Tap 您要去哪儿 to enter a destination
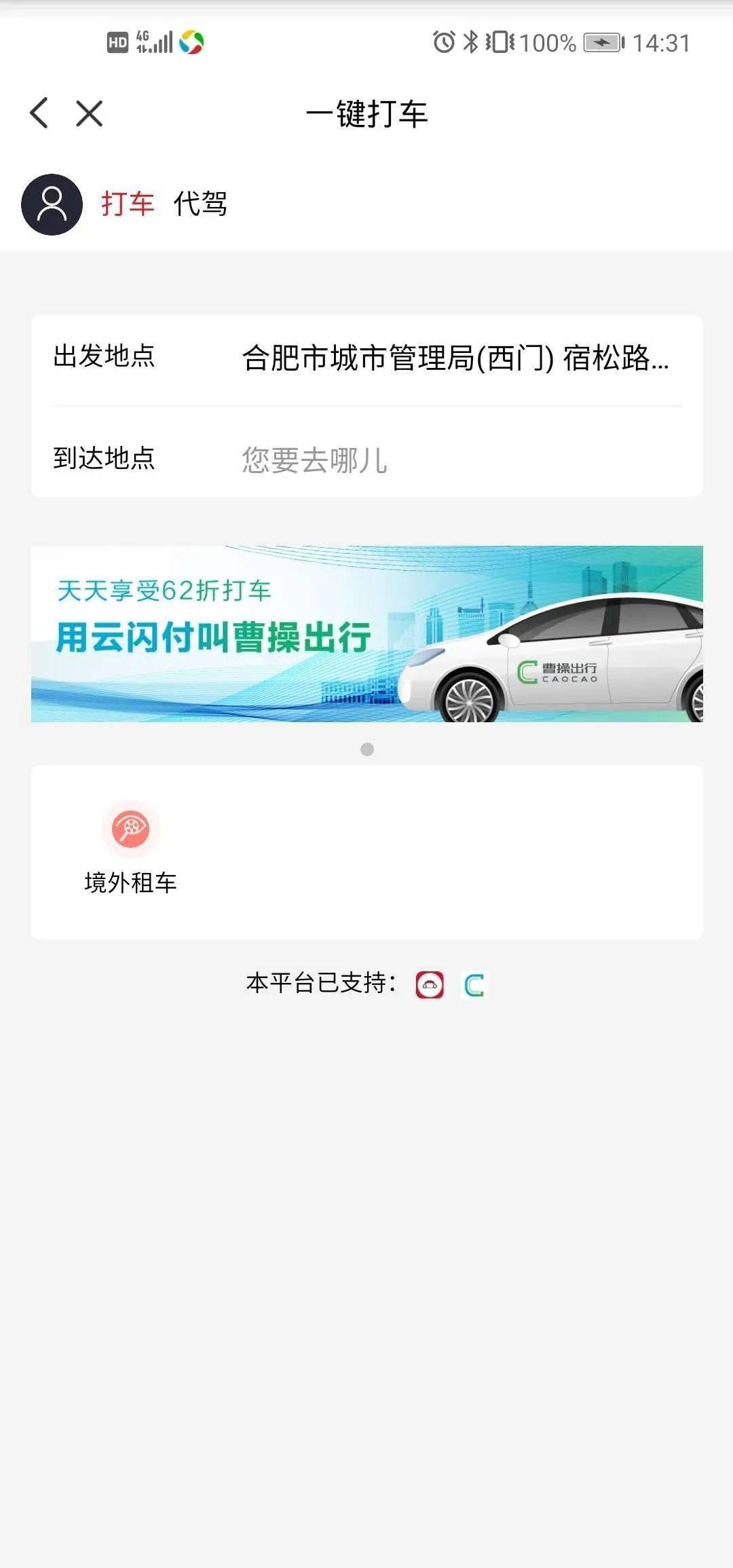The width and height of the screenshot is (733, 1568). click(x=315, y=460)
